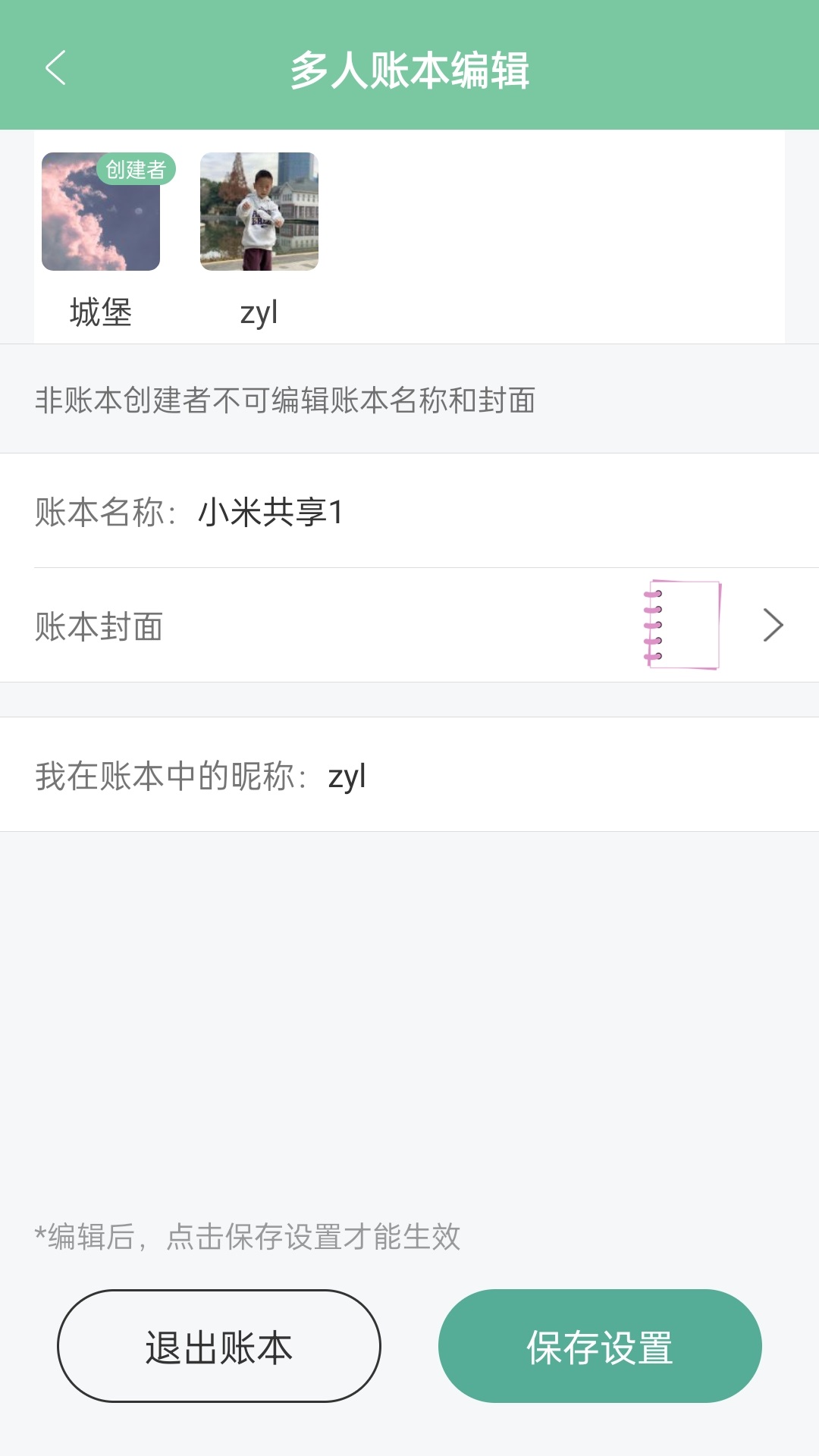Open member zyl's avatar

point(259,212)
